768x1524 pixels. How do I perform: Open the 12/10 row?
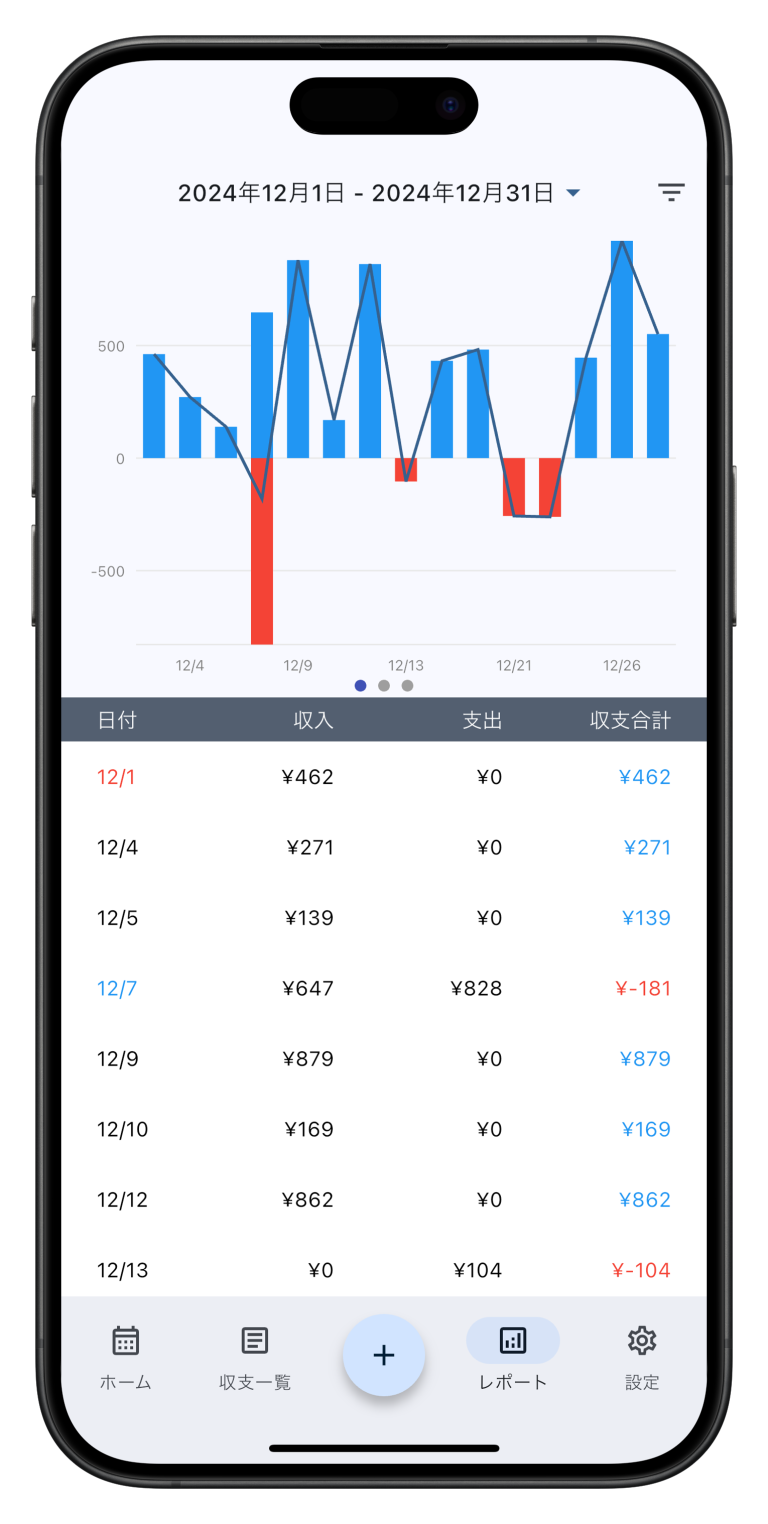384,1129
